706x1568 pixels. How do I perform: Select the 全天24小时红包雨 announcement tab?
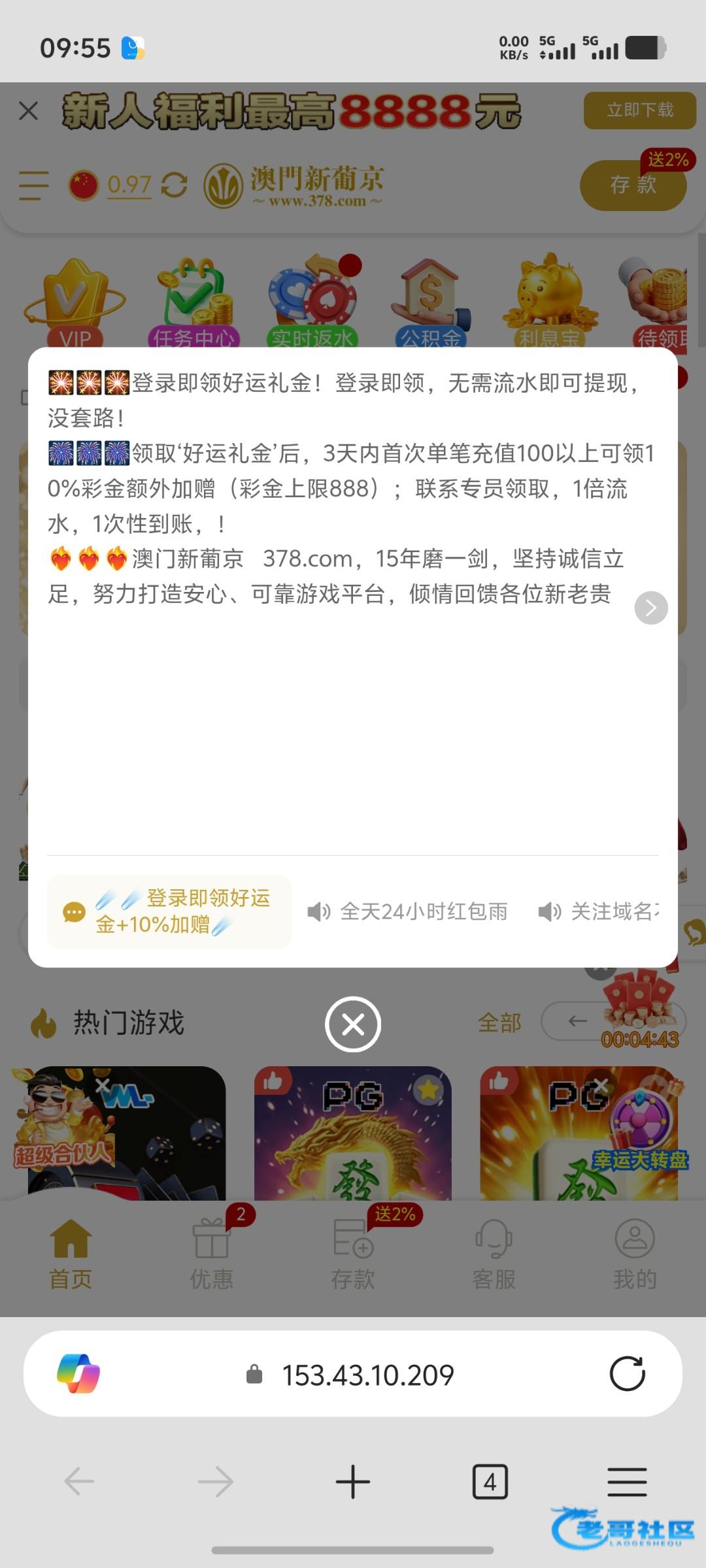[408, 911]
